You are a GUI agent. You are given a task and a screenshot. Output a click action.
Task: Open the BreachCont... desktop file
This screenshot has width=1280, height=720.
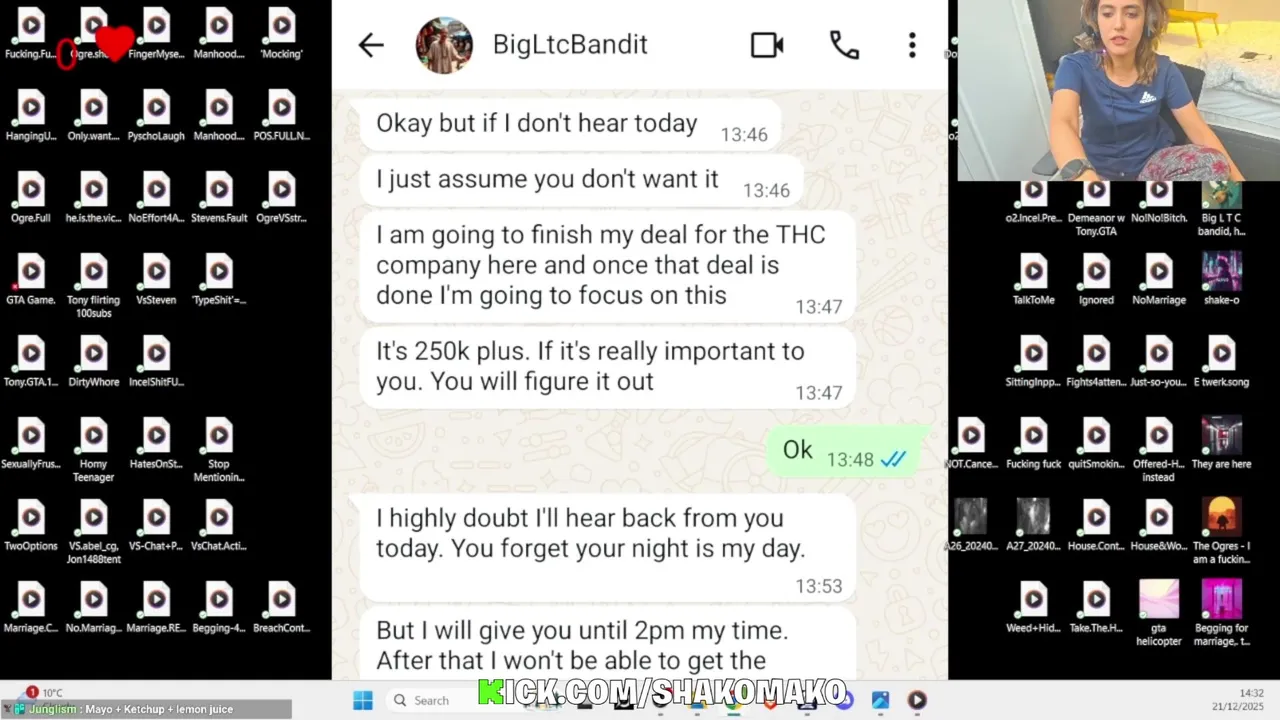pyautogui.click(x=281, y=600)
